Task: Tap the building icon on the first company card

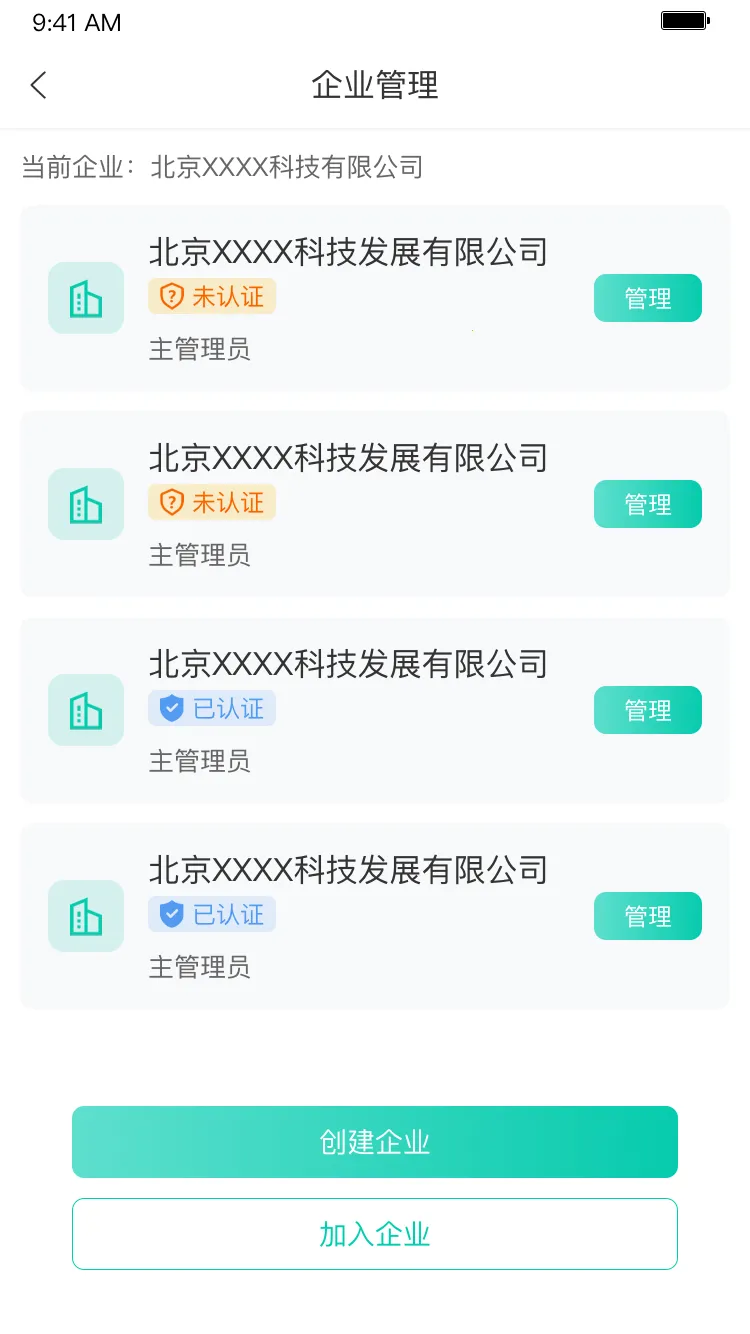Action: click(x=86, y=298)
